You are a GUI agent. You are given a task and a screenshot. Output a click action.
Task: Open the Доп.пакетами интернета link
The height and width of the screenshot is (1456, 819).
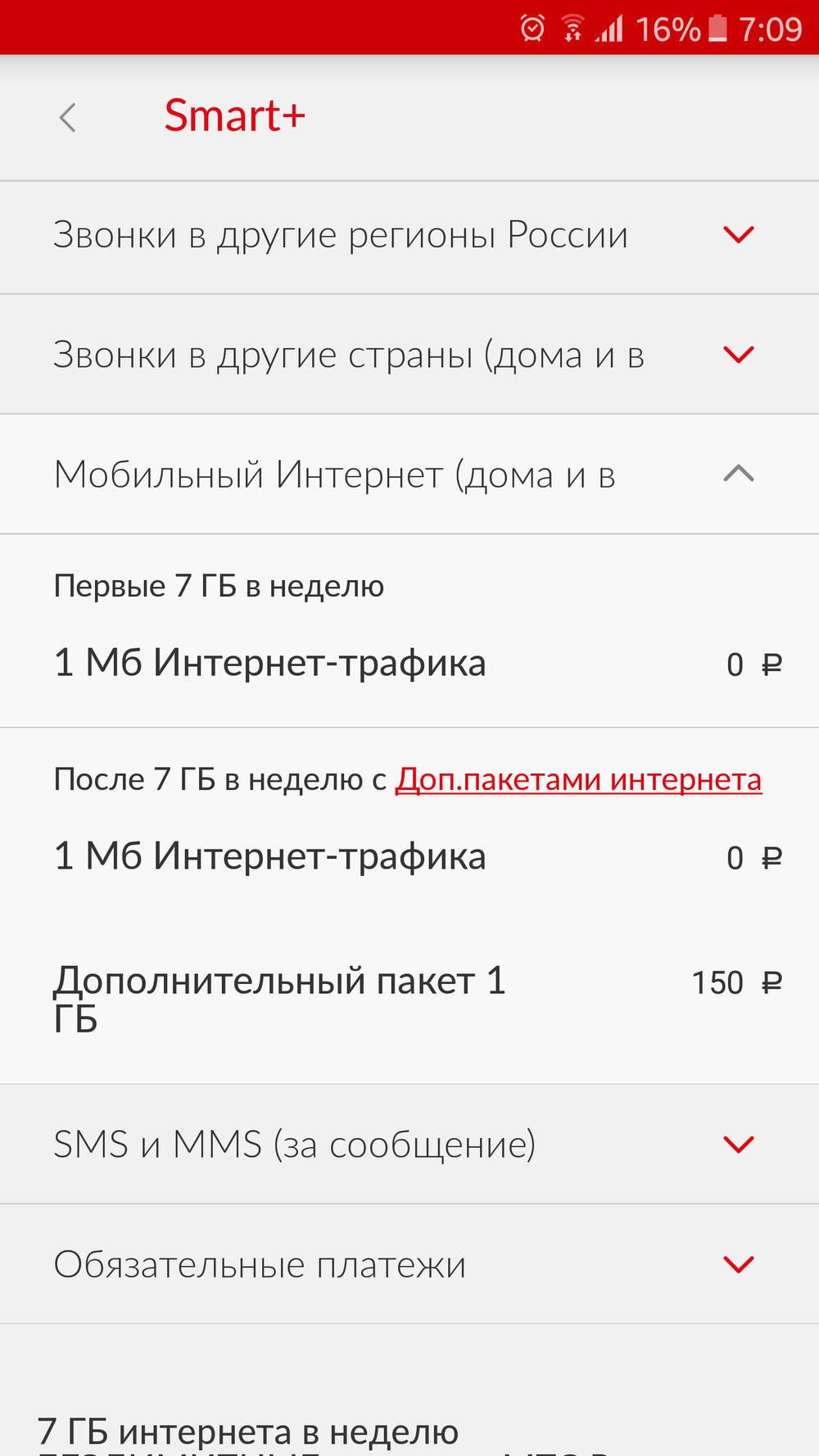tap(578, 779)
